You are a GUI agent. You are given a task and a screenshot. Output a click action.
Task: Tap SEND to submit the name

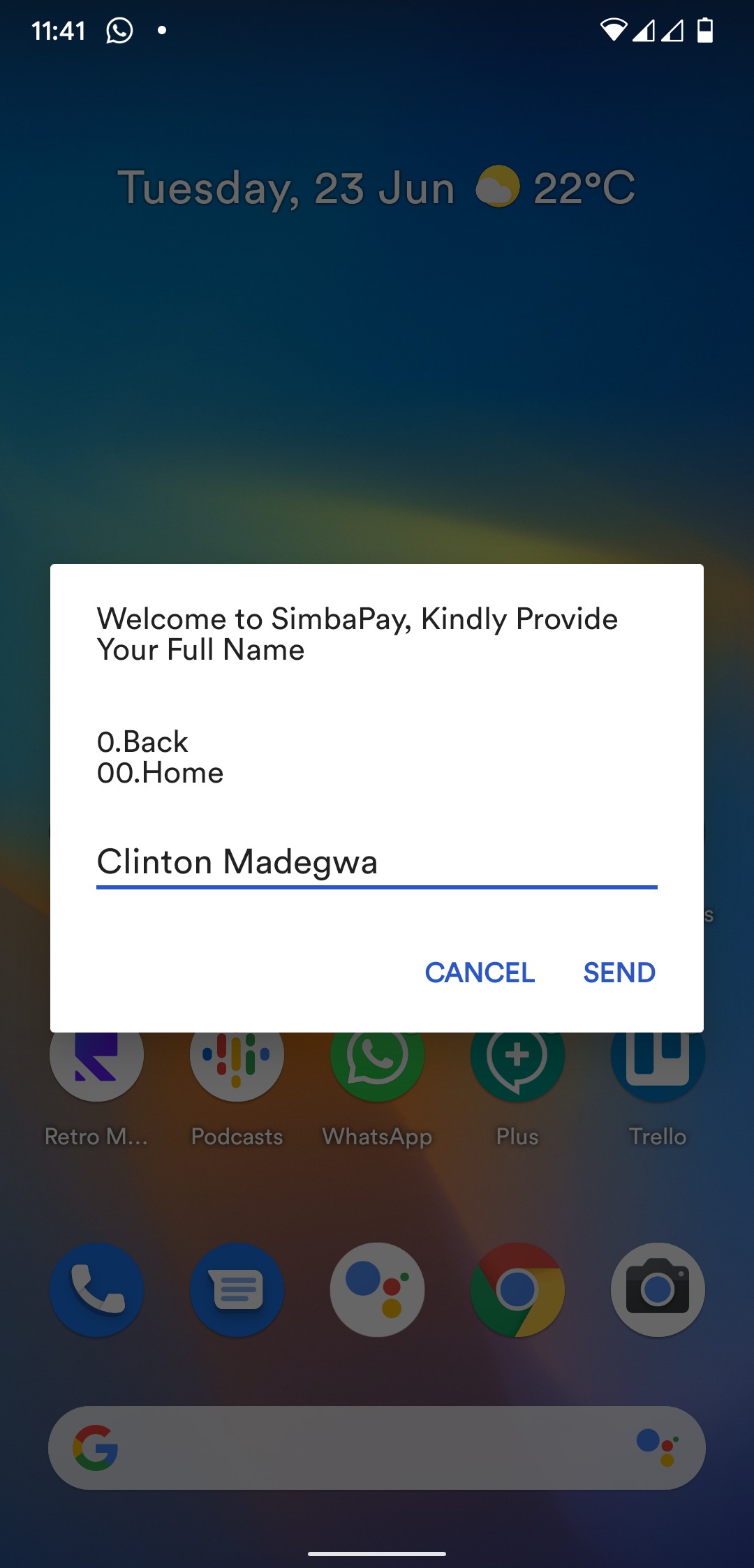click(619, 972)
